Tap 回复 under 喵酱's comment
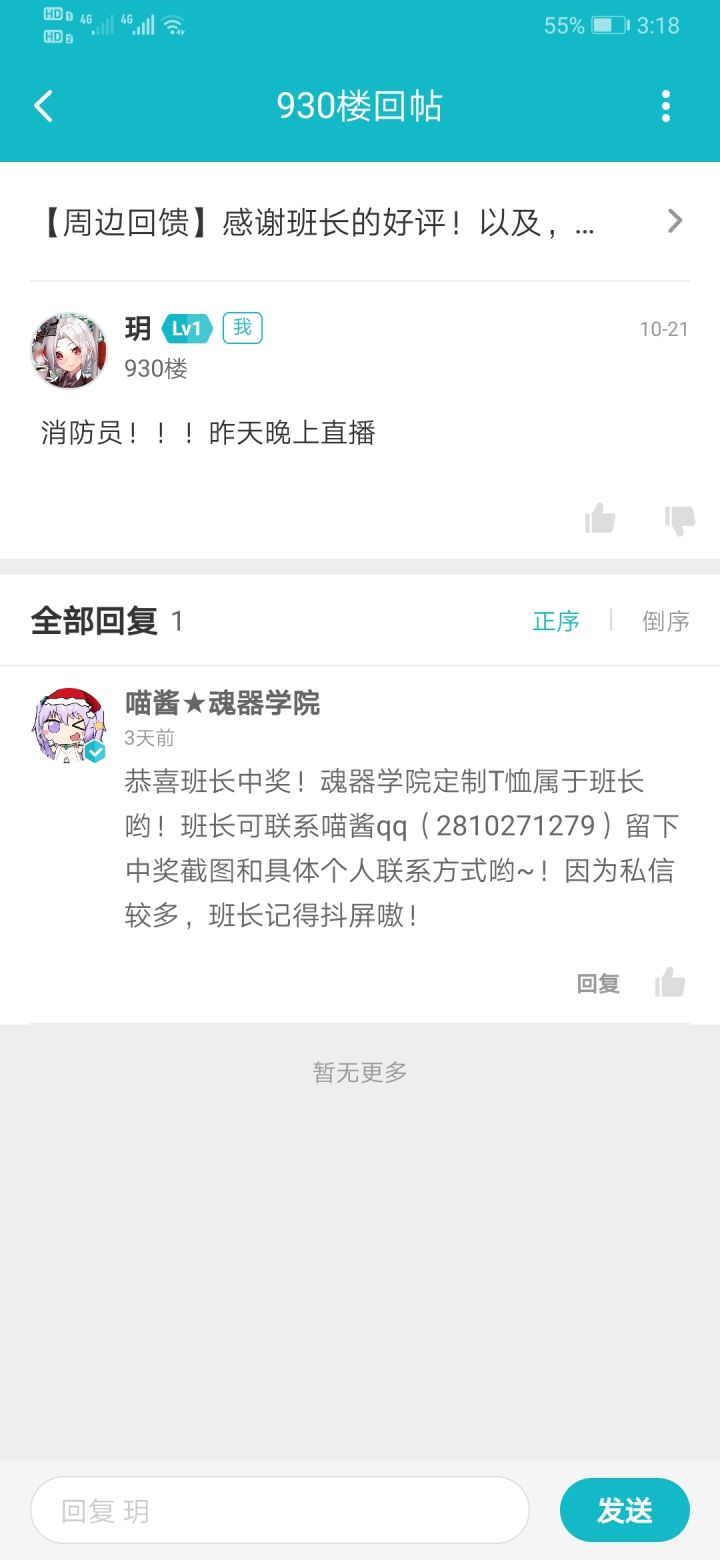Viewport: 720px width, 1560px height. click(x=598, y=983)
